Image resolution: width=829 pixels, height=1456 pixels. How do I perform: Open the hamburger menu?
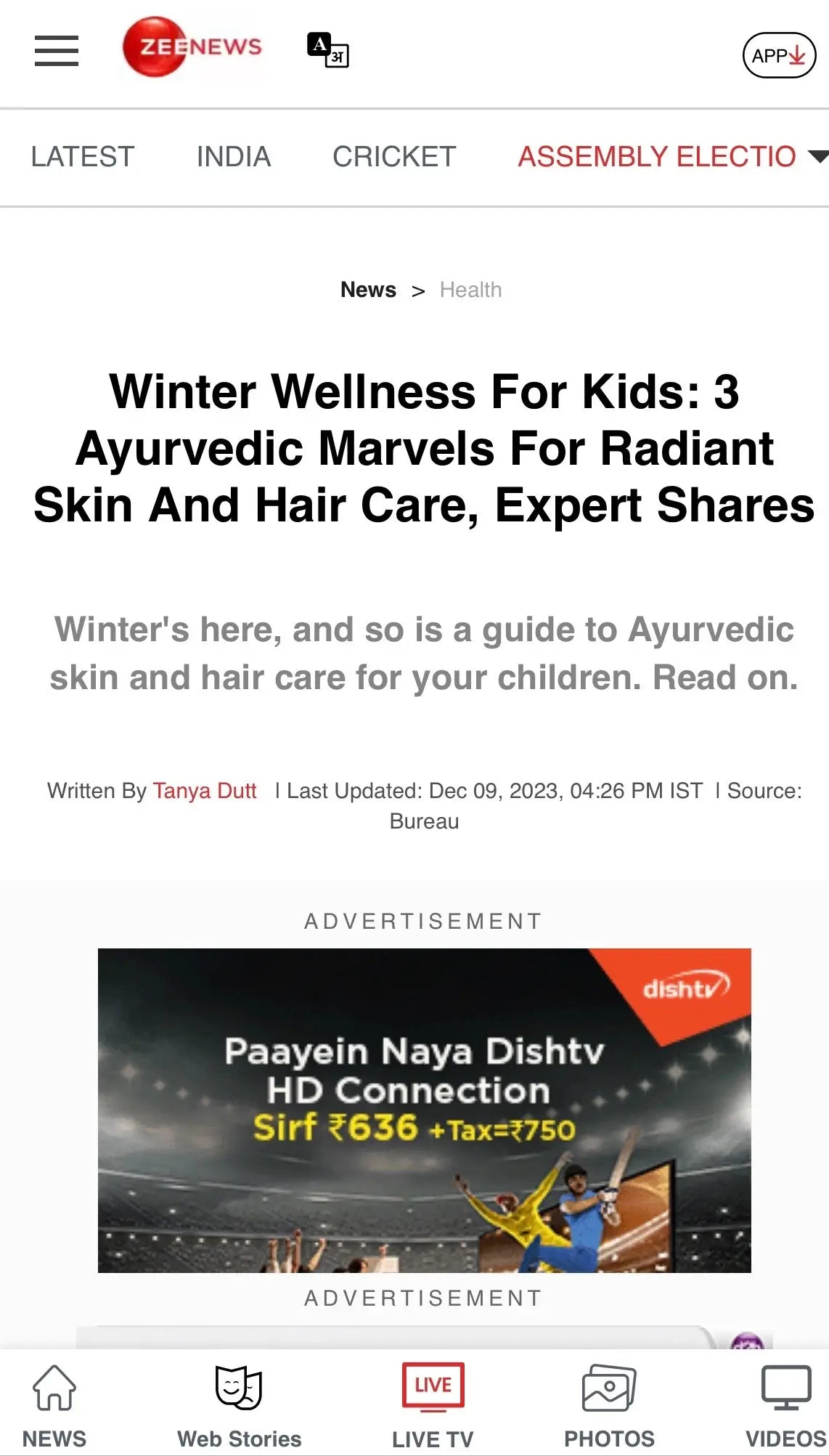pyautogui.click(x=57, y=51)
